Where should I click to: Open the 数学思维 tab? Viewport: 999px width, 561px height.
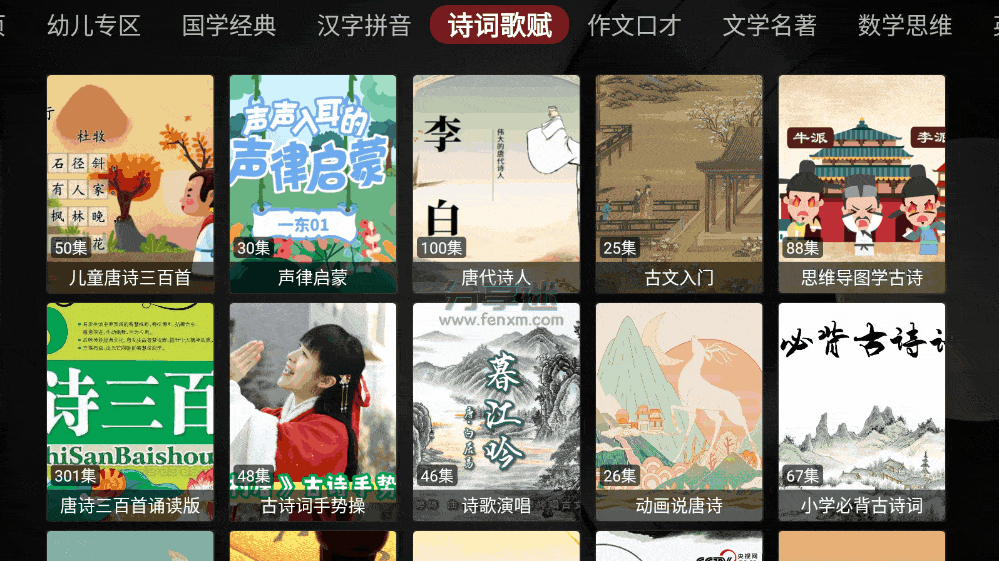point(904,25)
